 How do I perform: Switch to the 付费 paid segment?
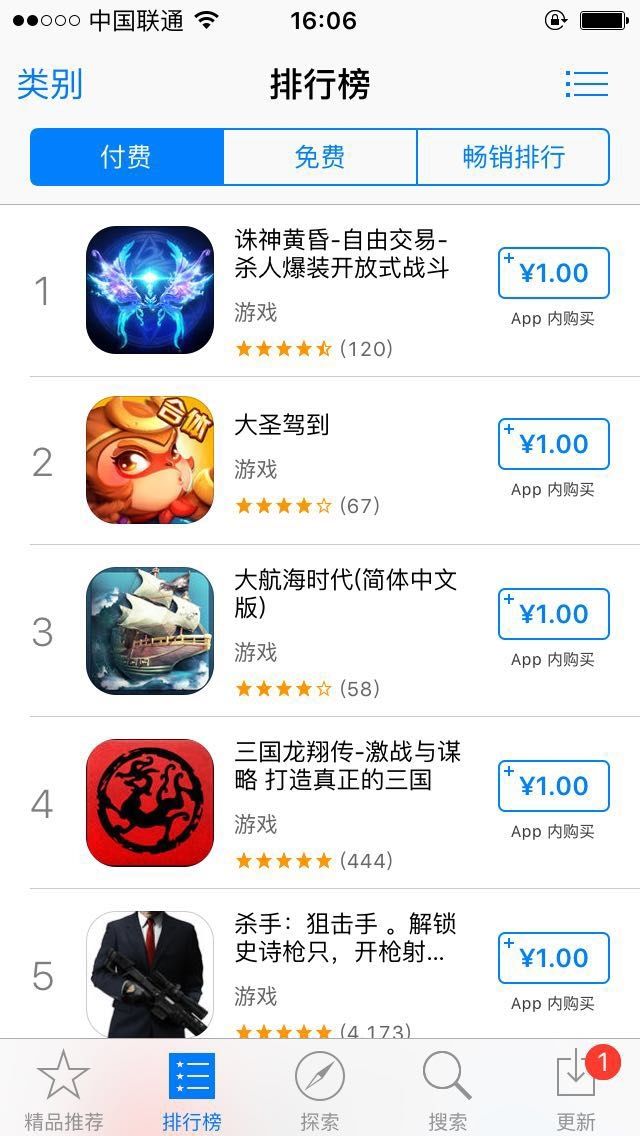coord(126,157)
